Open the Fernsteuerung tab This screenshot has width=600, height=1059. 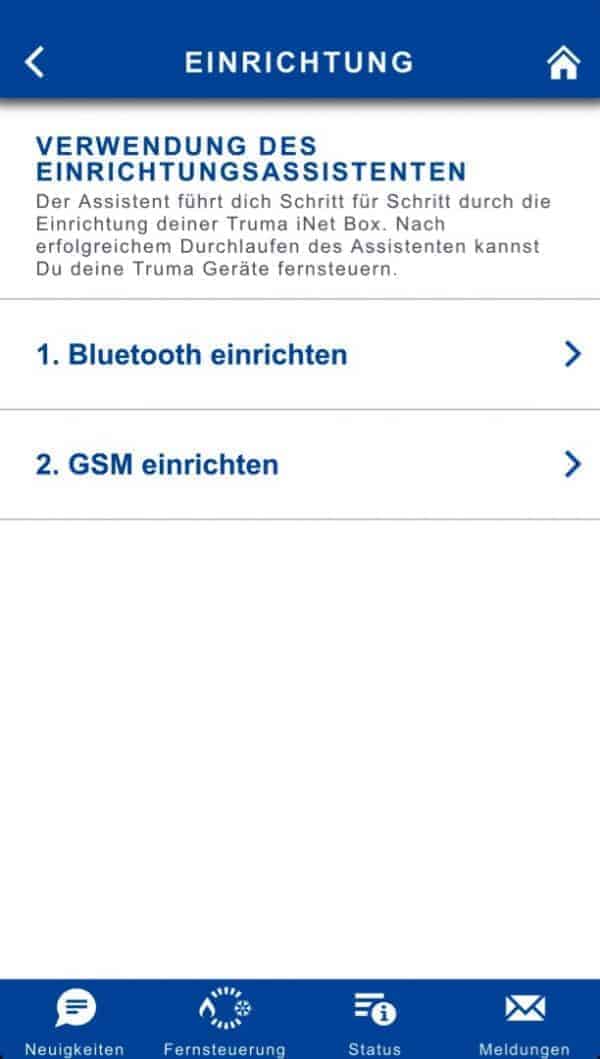click(x=225, y=1020)
